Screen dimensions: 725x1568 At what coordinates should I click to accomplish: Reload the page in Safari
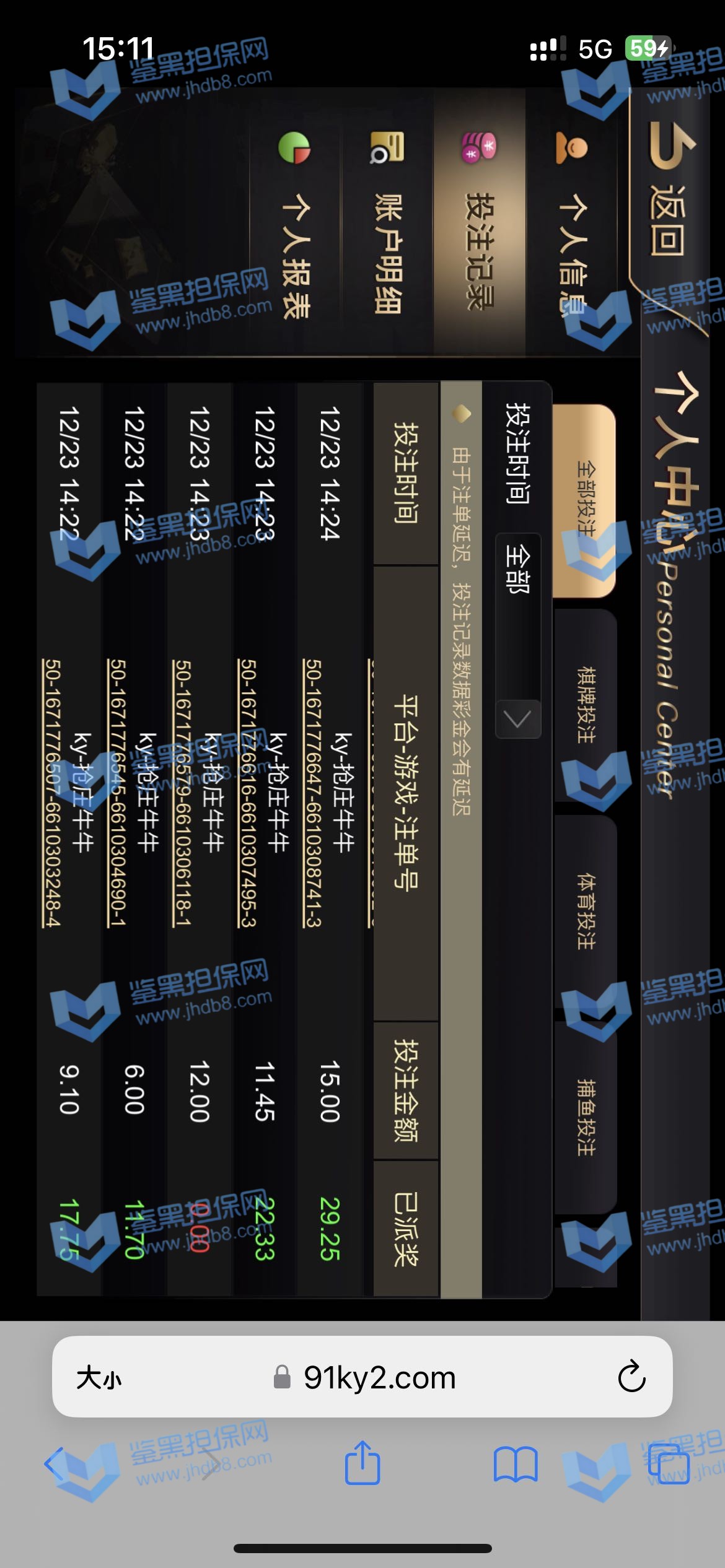pyautogui.click(x=631, y=1377)
